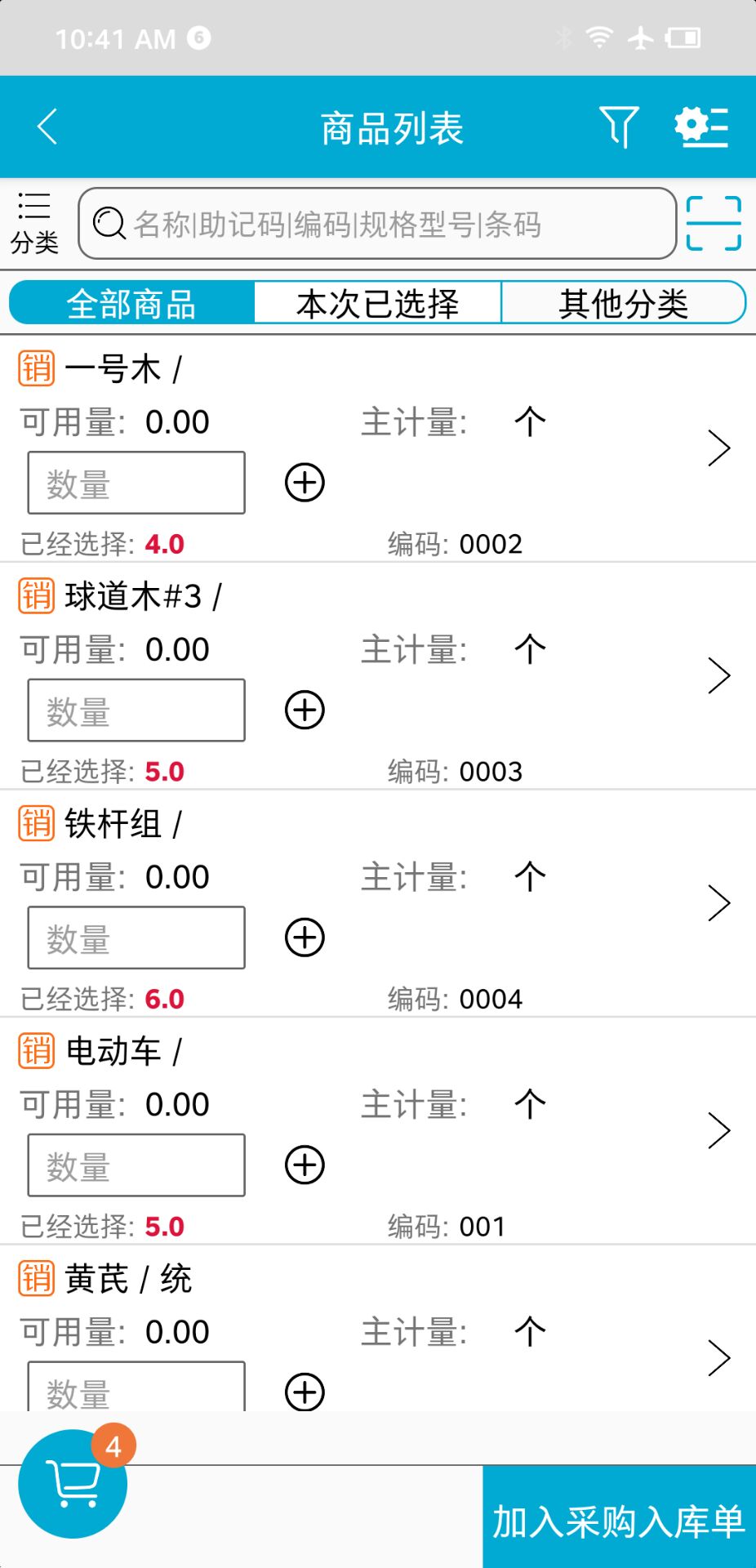
Task: Open the list settings gear icon
Action: 700,127
